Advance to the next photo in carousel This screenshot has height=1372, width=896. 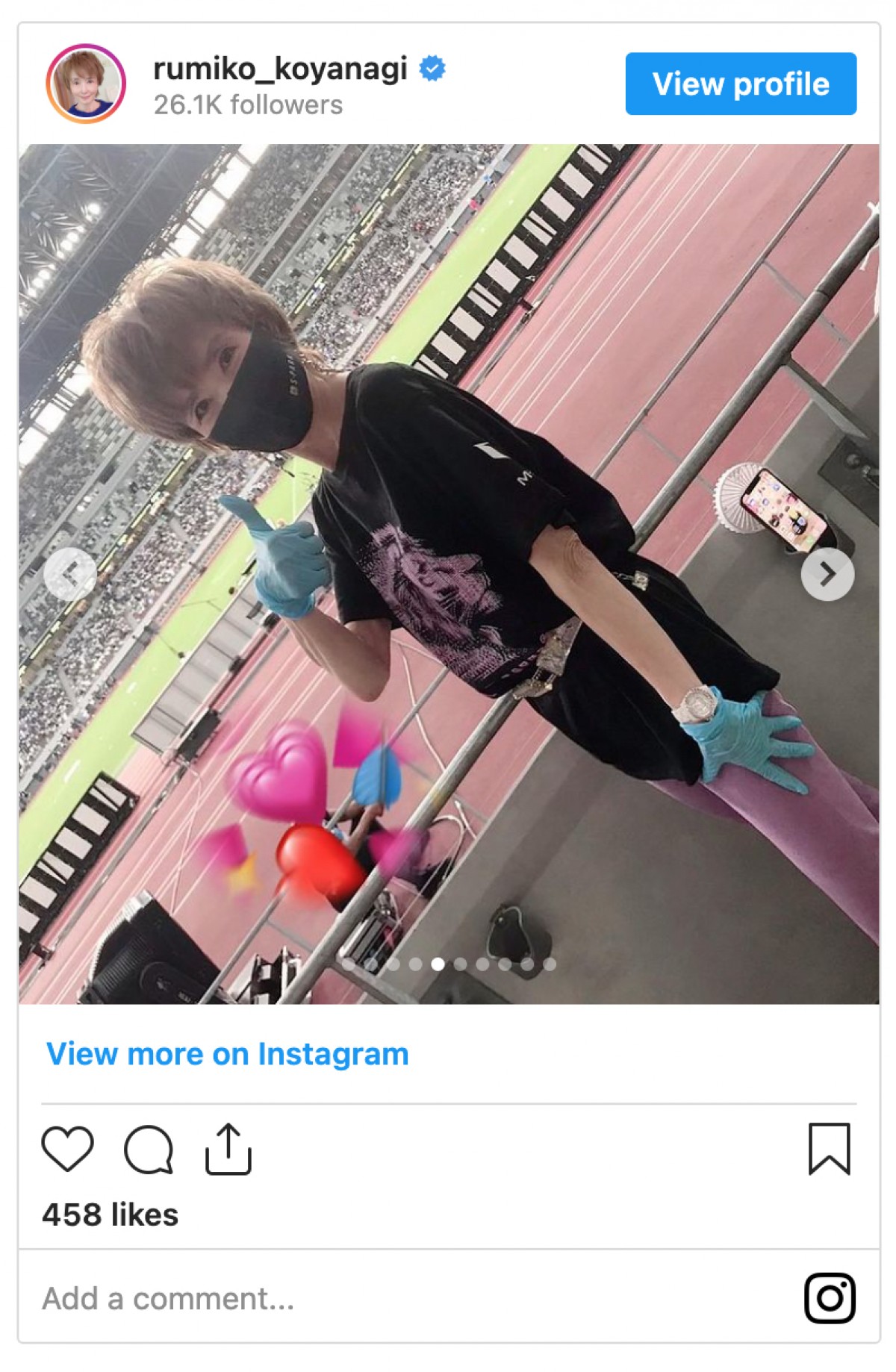[827, 574]
